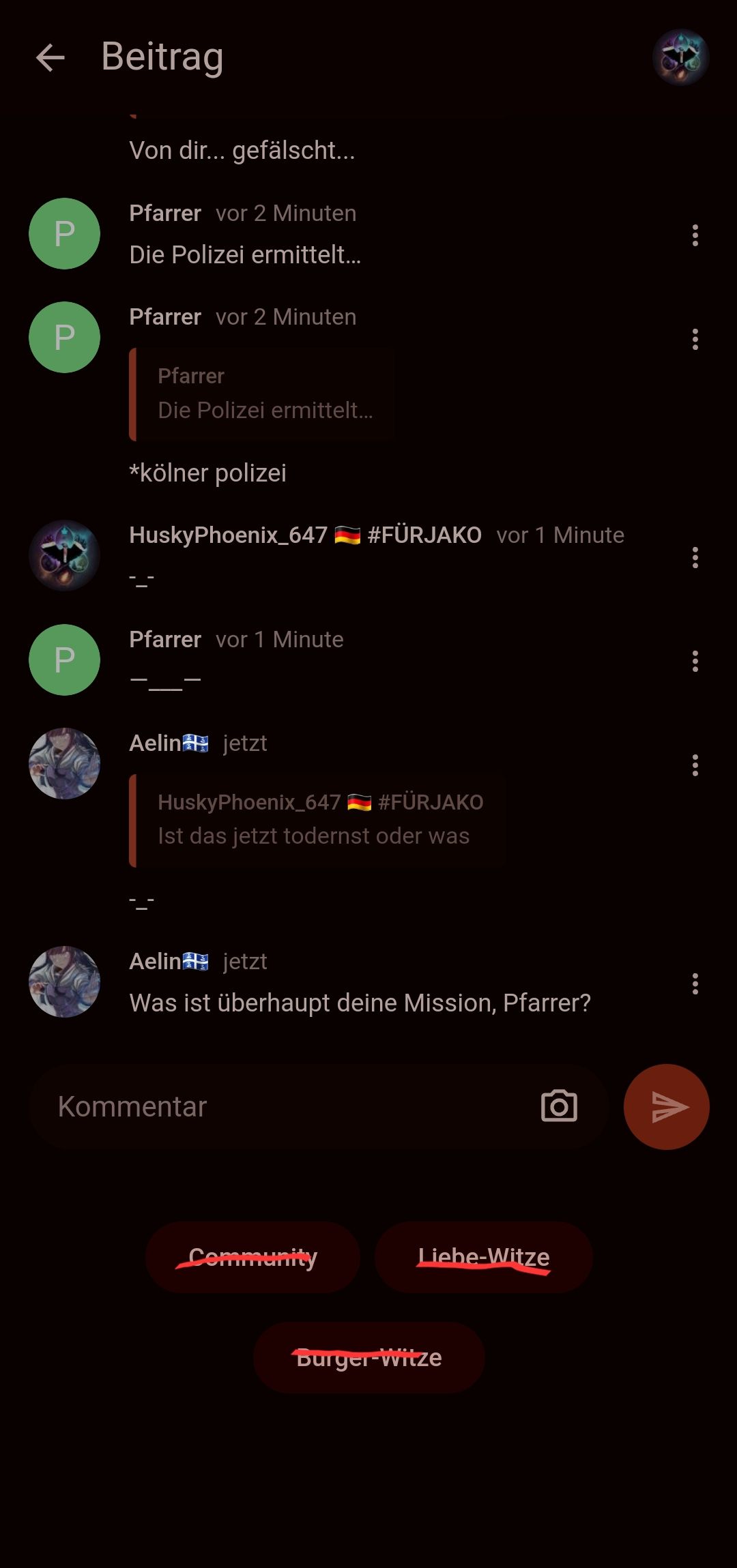Send the comment

(x=666, y=1106)
